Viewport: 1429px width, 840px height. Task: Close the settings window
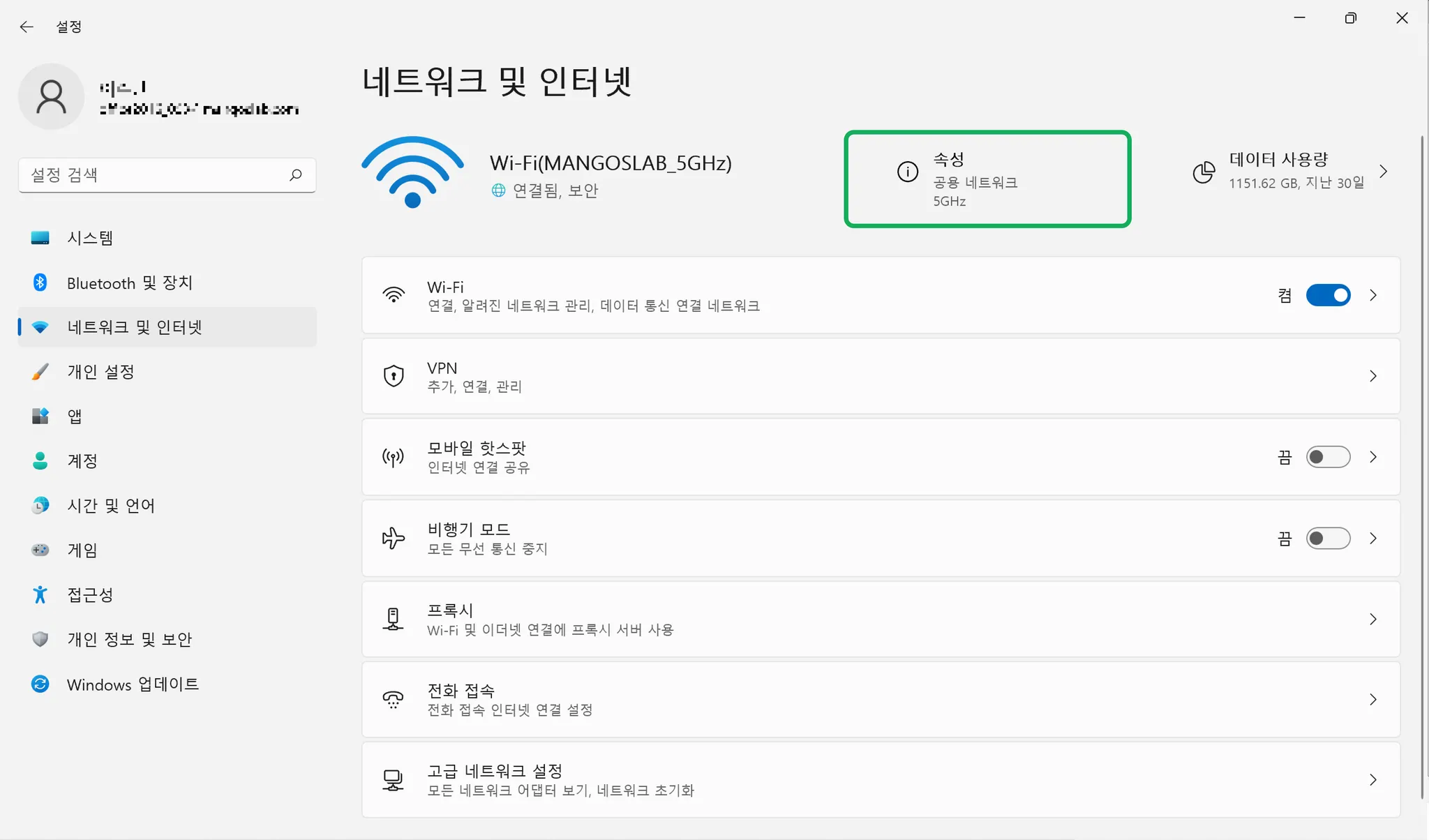1402,18
